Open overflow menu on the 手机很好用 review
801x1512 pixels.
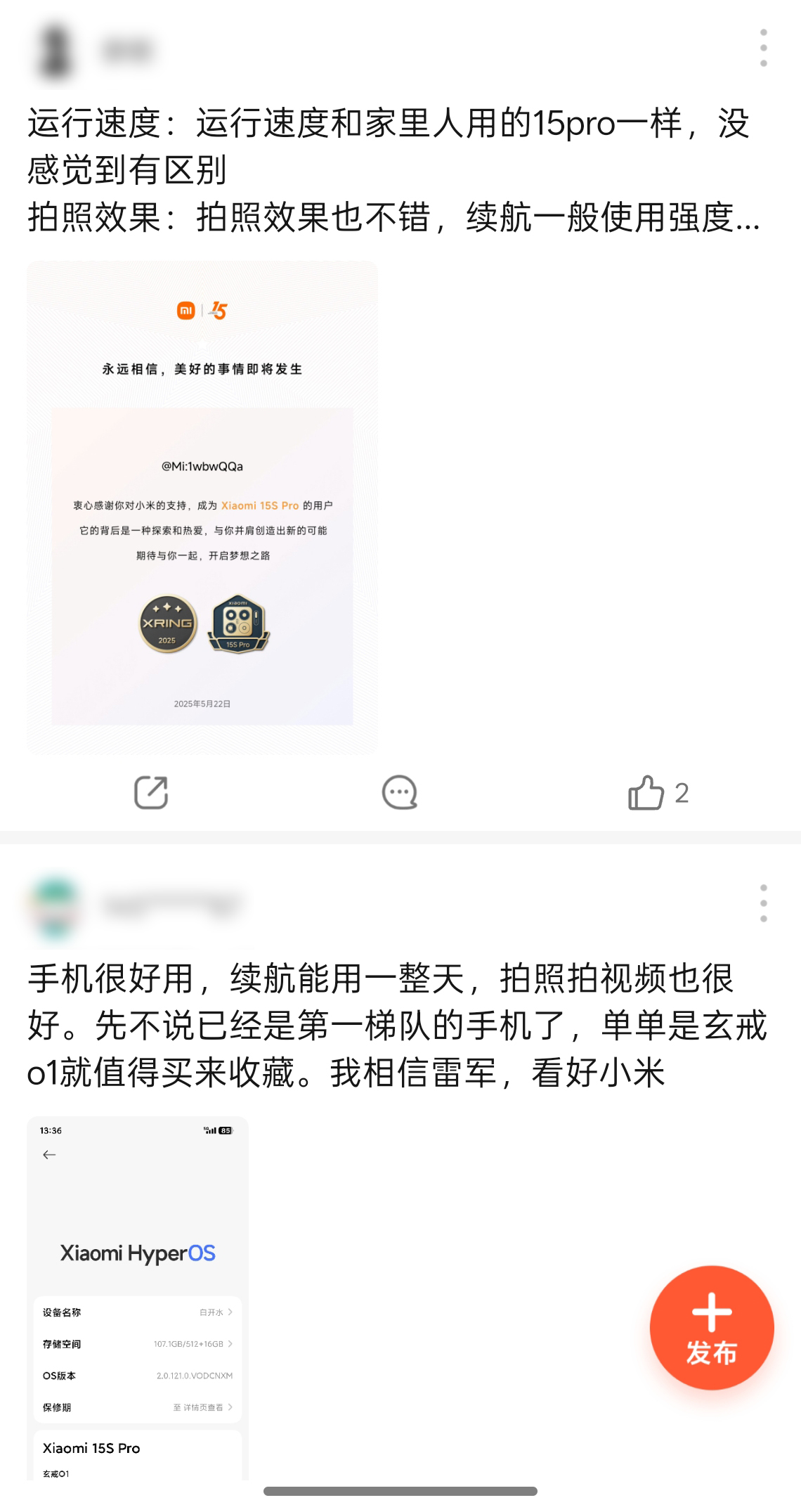[x=763, y=903]
